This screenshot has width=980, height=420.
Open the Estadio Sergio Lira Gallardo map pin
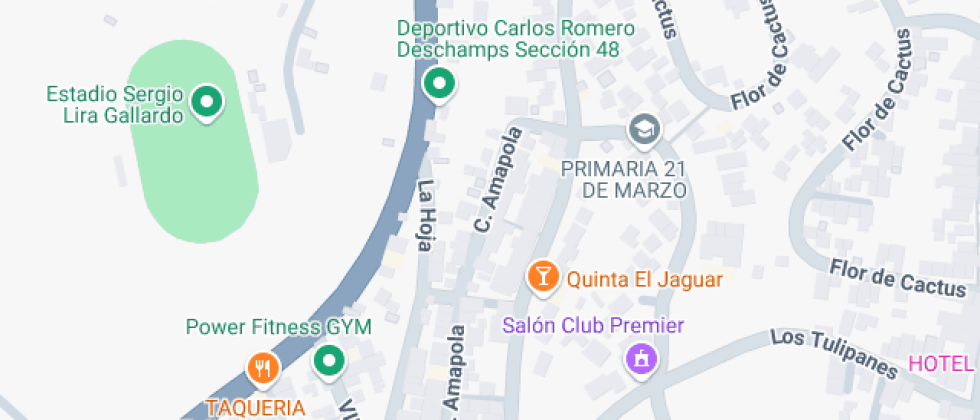coord(207,102)
